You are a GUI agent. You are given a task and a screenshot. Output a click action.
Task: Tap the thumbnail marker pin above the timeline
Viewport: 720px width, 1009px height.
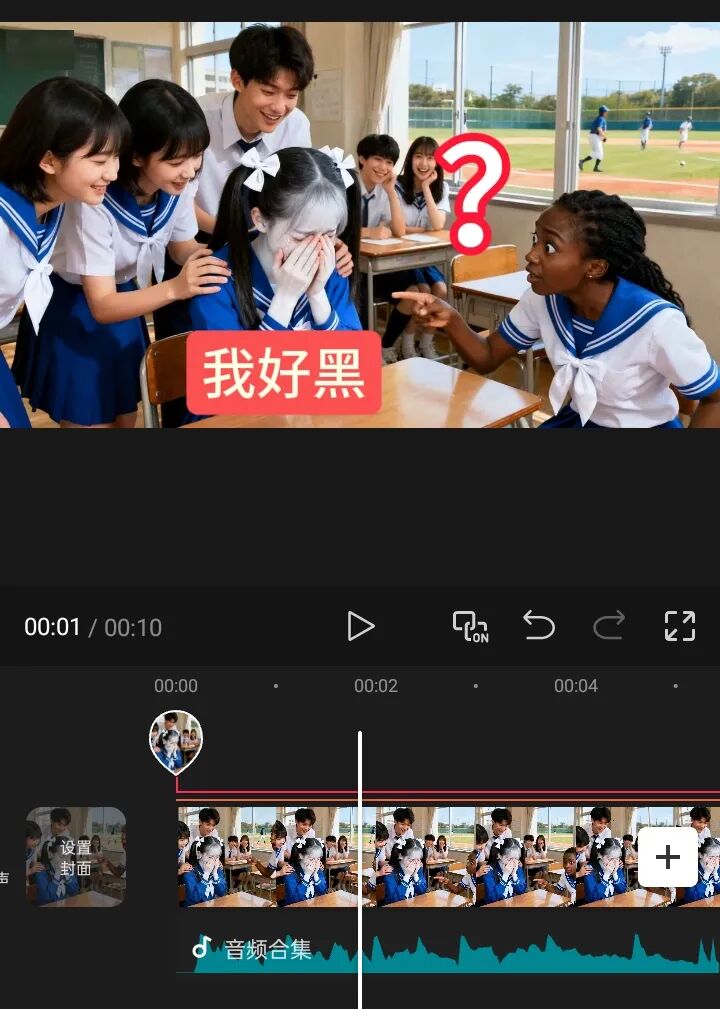click(176, 740)
